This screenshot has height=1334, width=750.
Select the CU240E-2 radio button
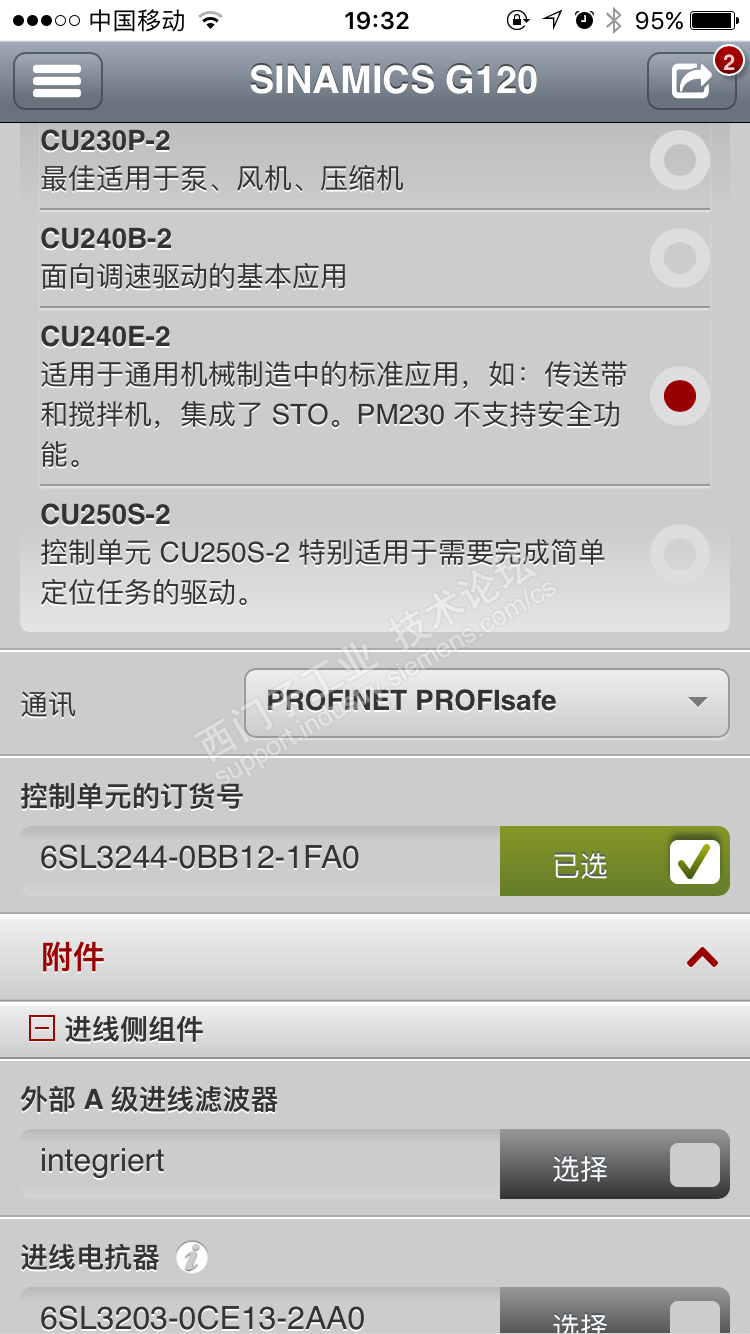[x=679, y=396]
